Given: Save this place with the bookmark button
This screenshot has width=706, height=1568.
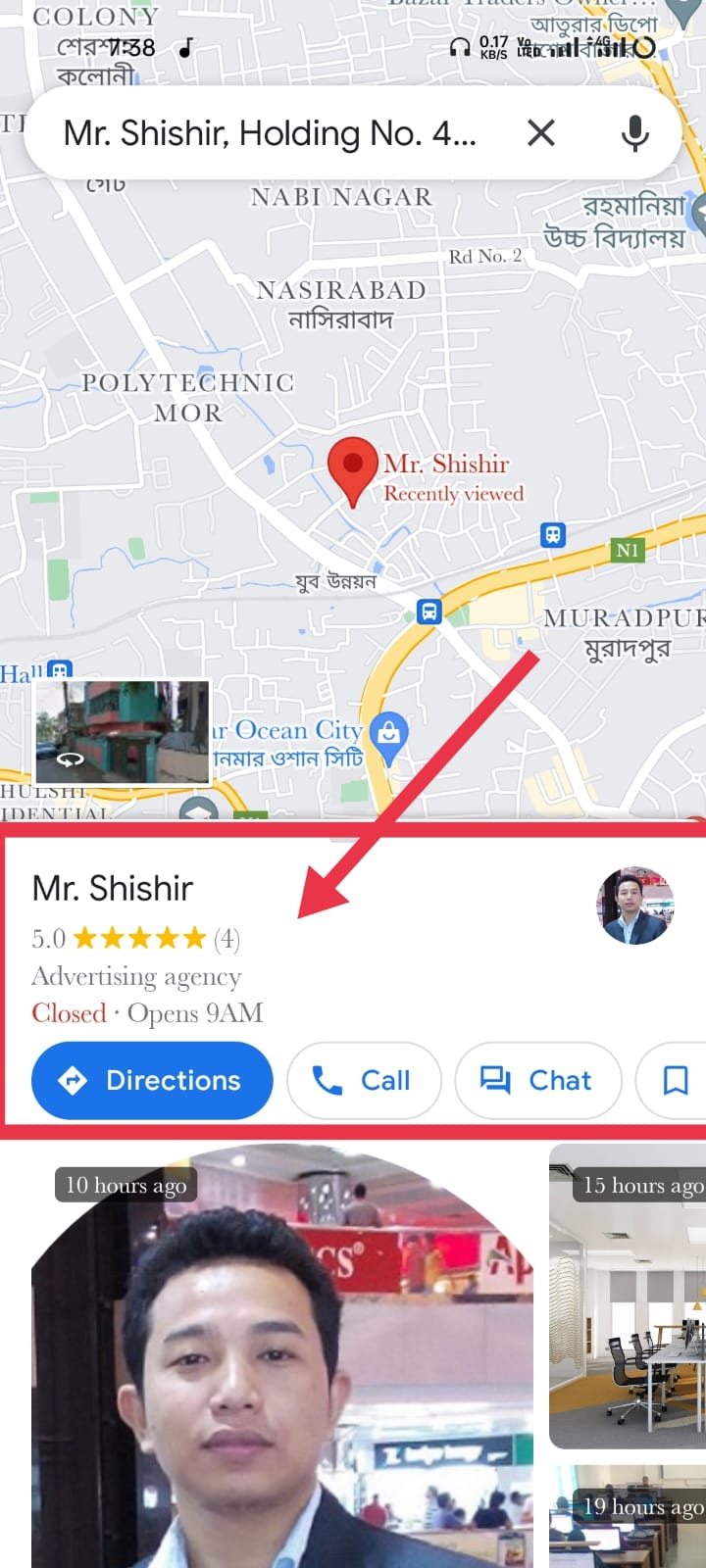Looking at the screenshot, I should click(675, 1080).
